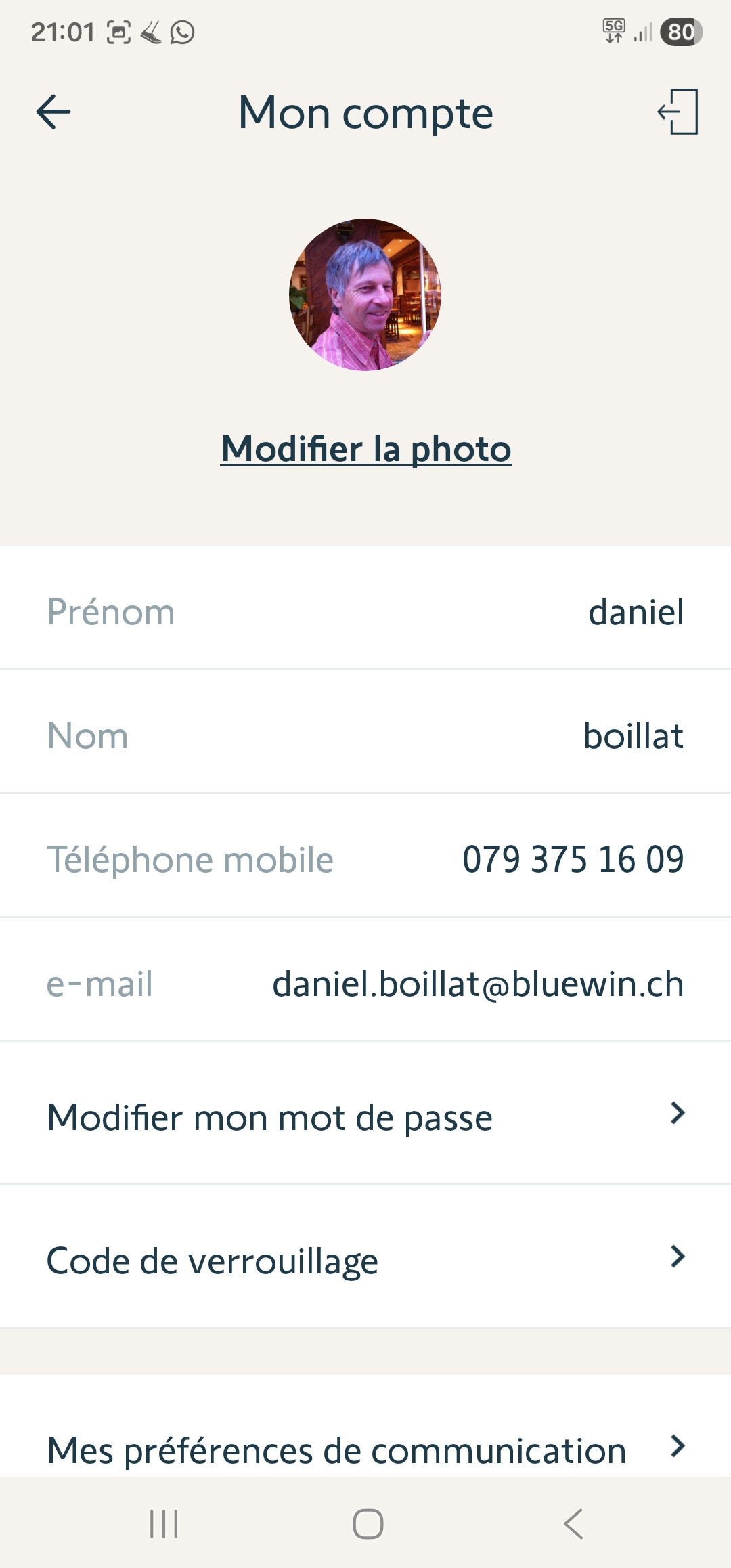Go back using the top-left arrow
The width and height of the screenshot is (731, 1568).
click(x=53, y=112)
